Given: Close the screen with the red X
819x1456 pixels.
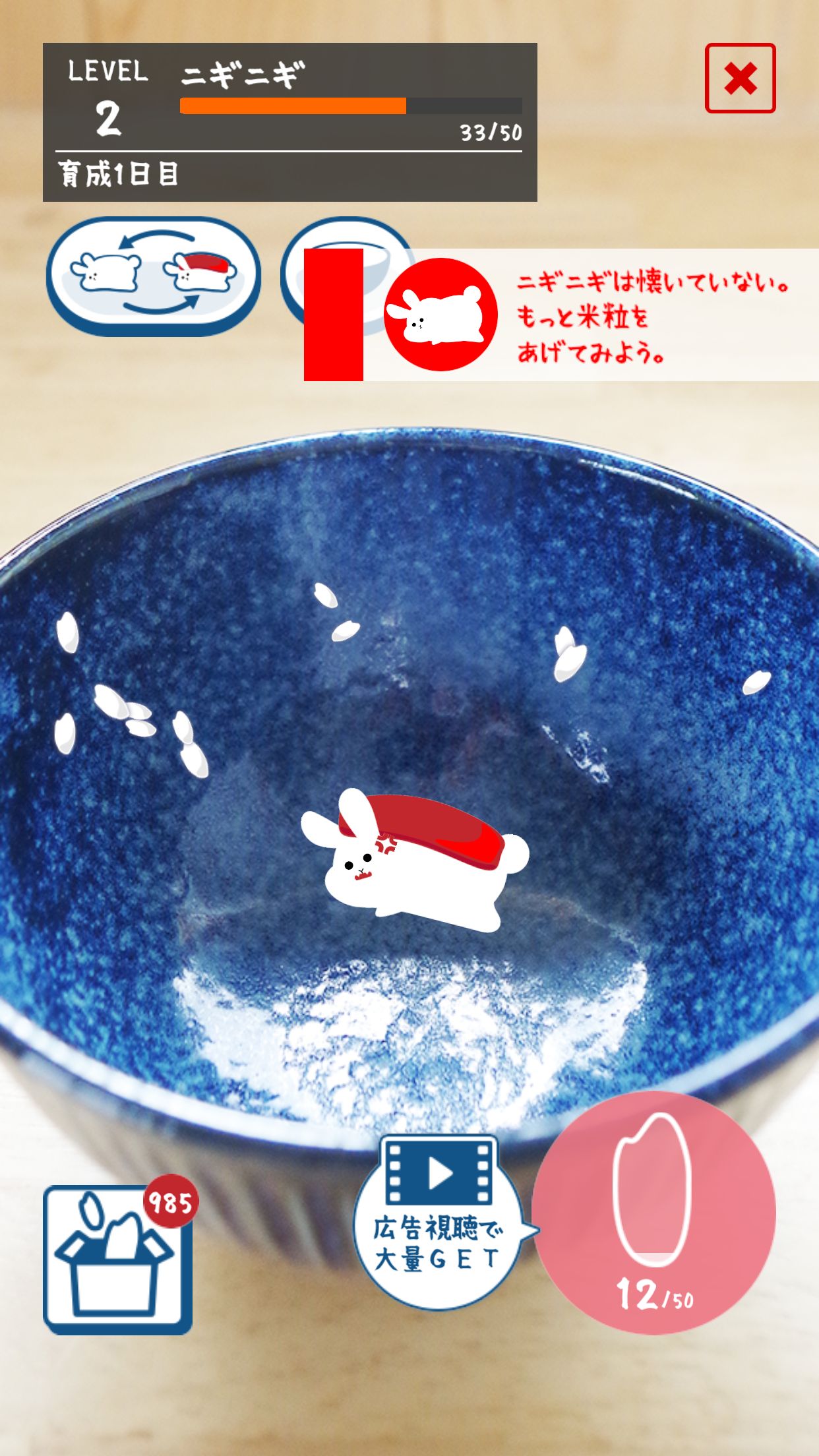Looking at the screenshot, I should [740, 78].
